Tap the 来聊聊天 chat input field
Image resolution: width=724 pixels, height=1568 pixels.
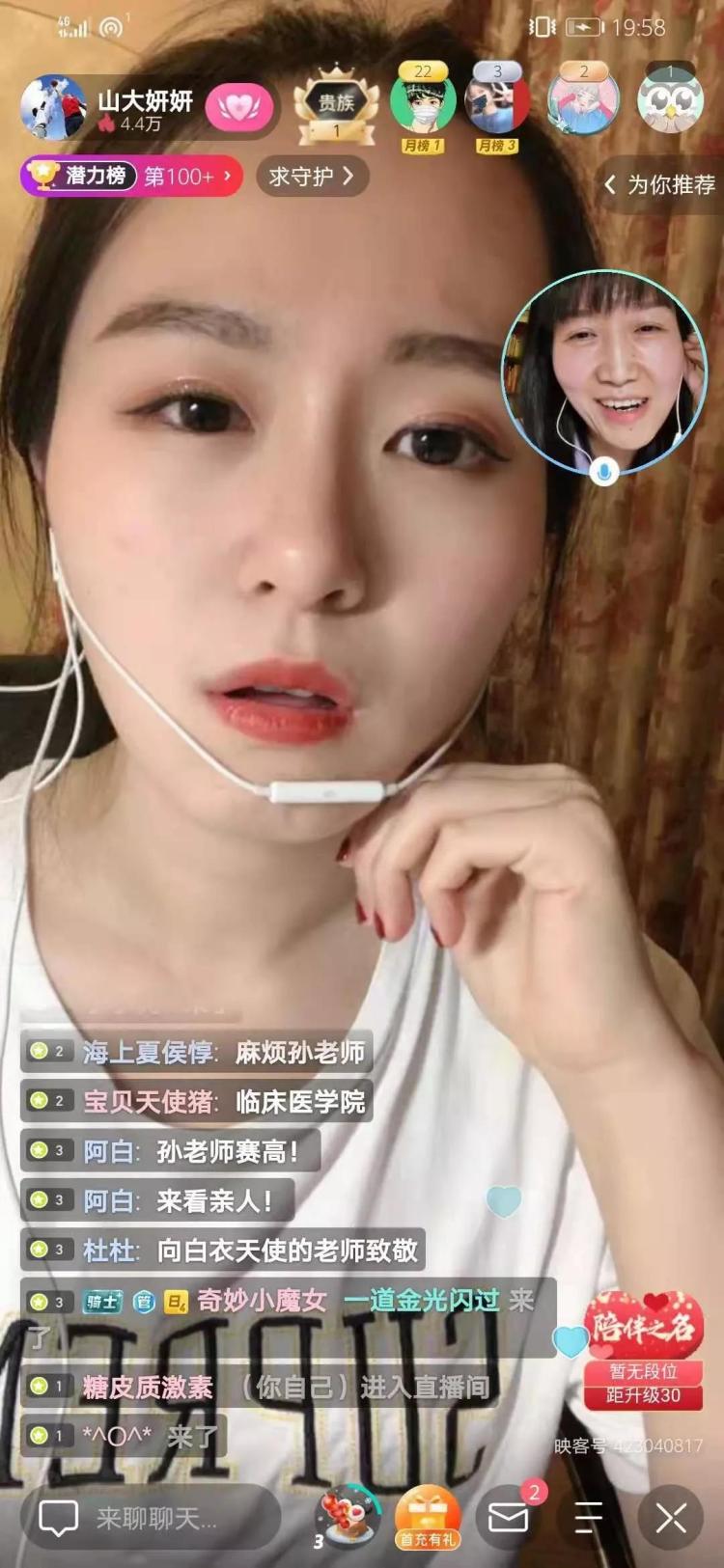[150, 1518]
